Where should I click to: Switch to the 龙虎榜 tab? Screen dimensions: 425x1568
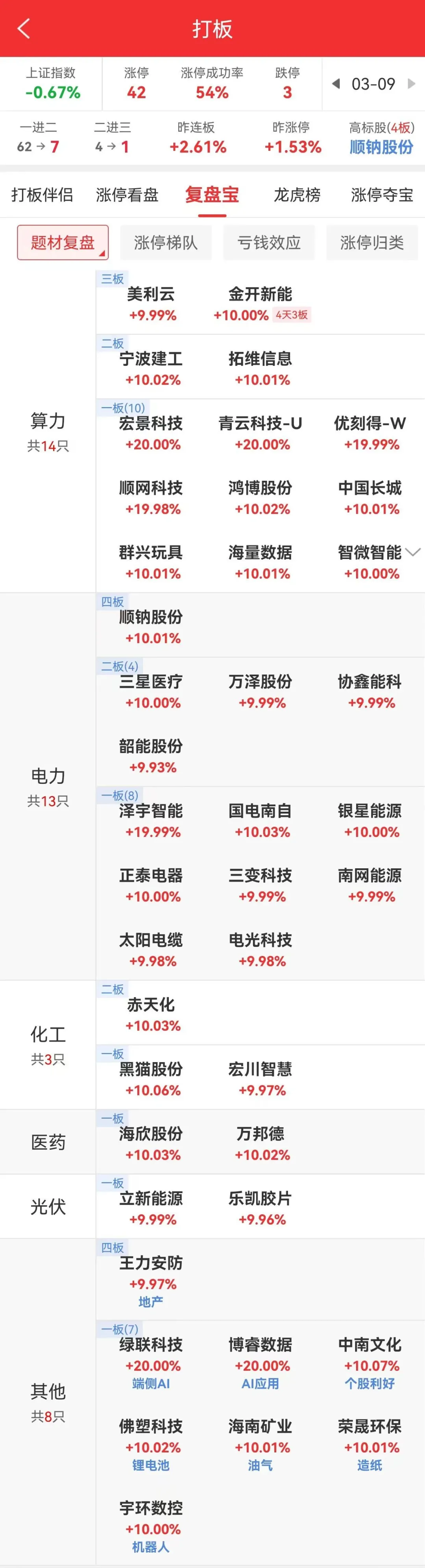coord(297,195)
